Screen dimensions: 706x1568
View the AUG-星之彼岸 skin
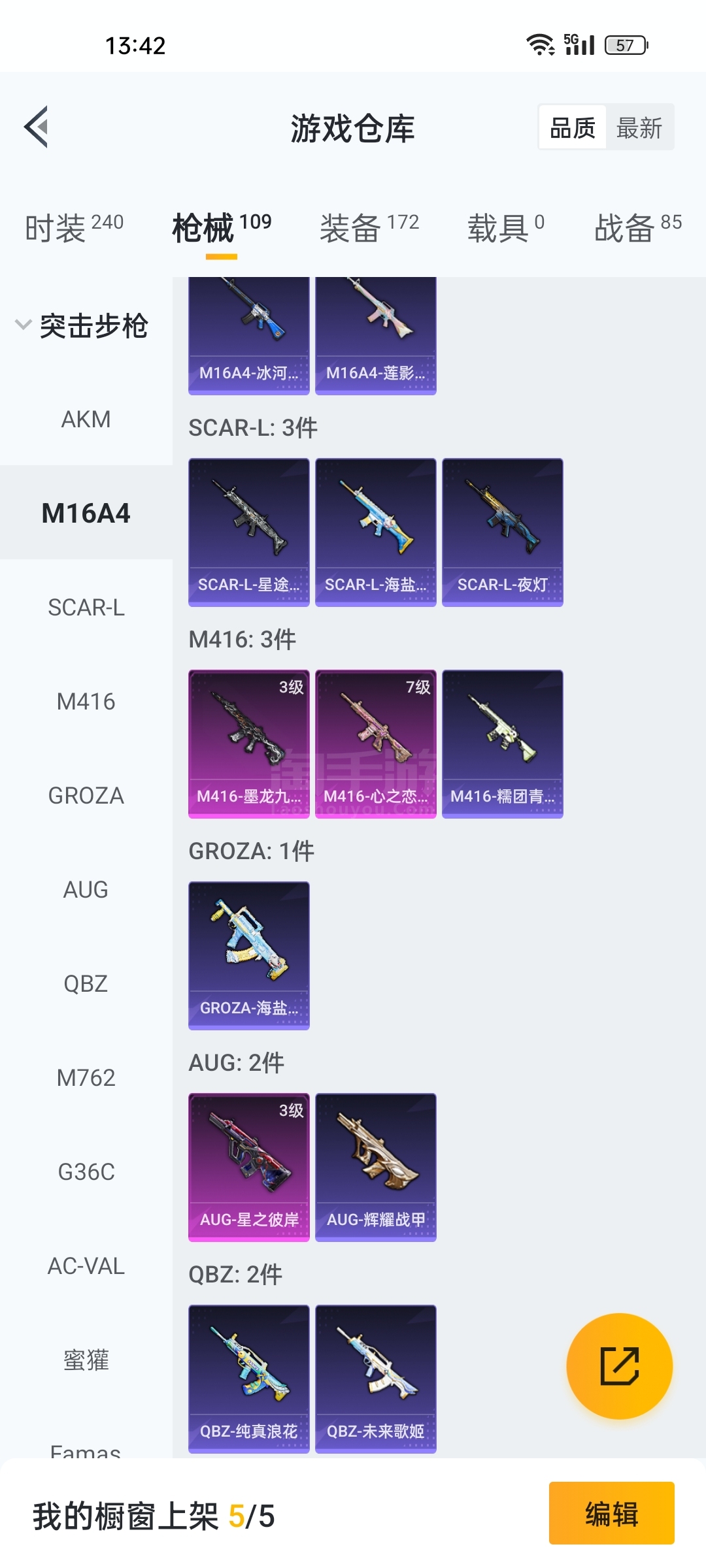pyautogui.click(x=248, y=1167)
